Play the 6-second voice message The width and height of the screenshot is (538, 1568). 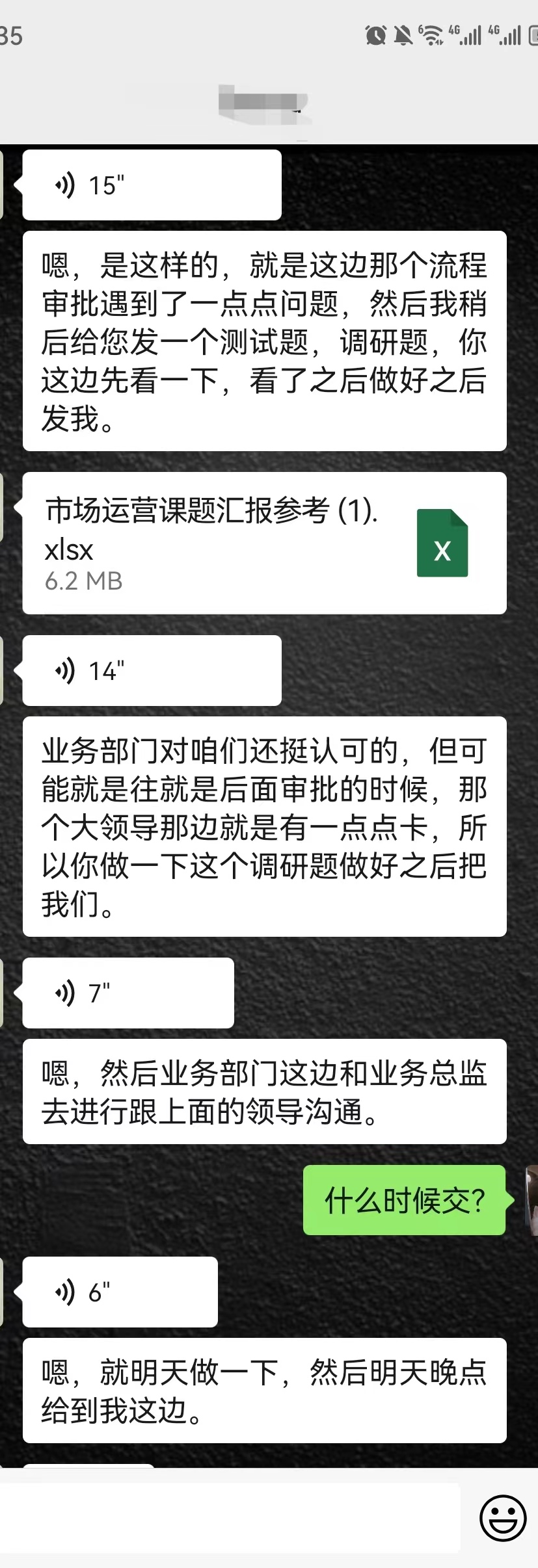(x=120, y=1292)
